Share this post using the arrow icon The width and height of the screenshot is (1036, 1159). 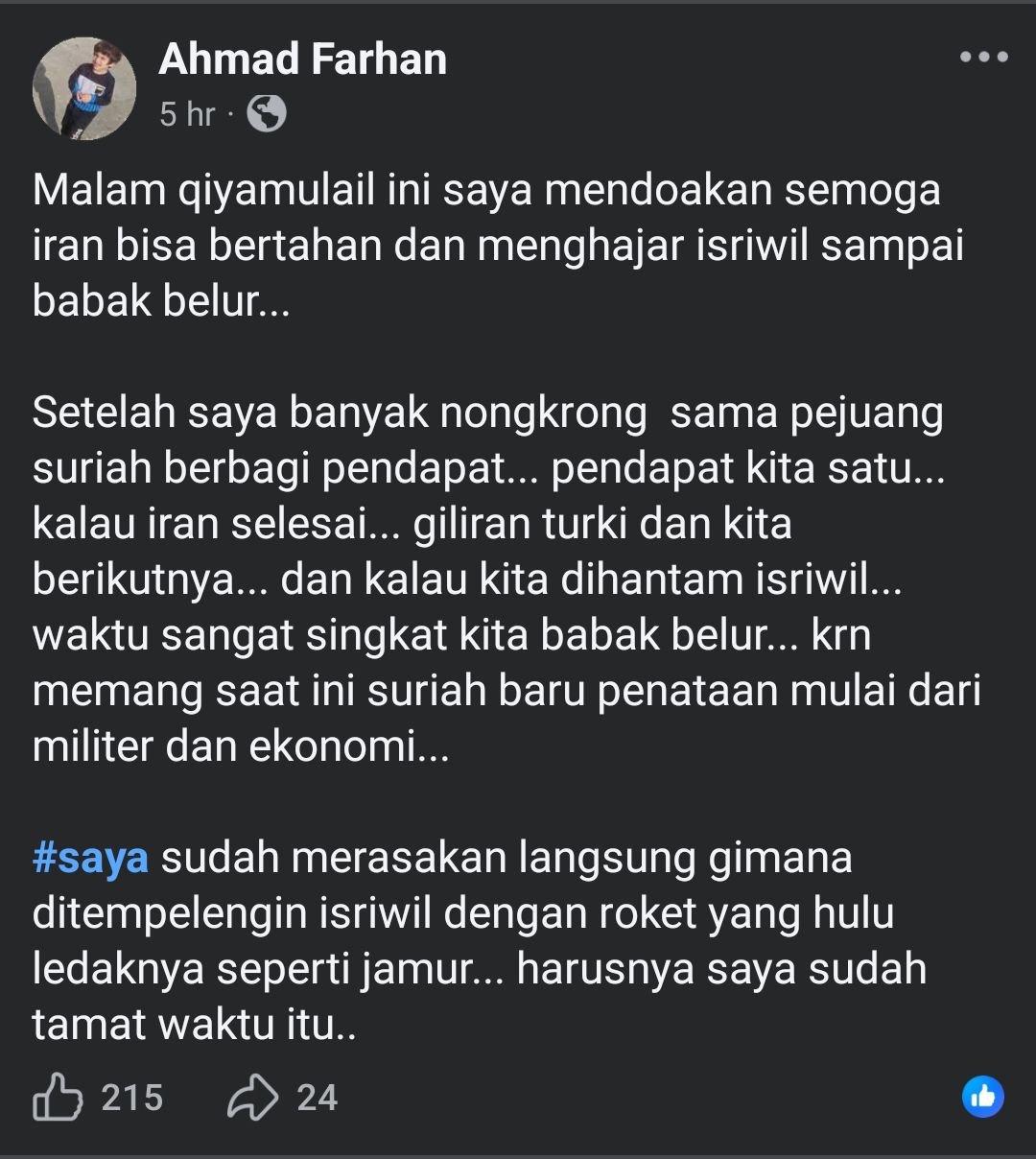252,1097
